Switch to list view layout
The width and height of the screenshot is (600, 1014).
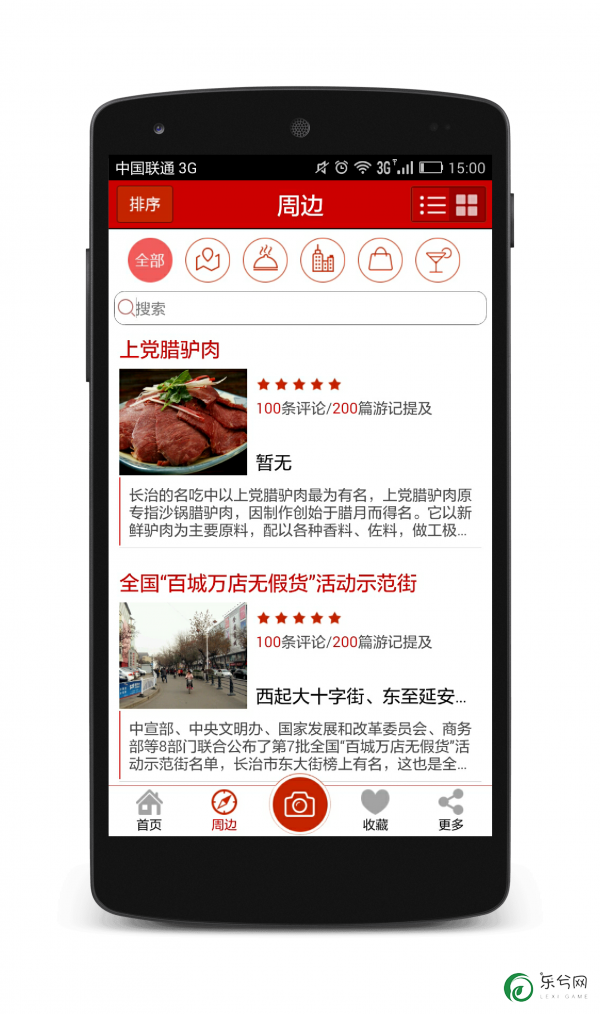[432, 205]
